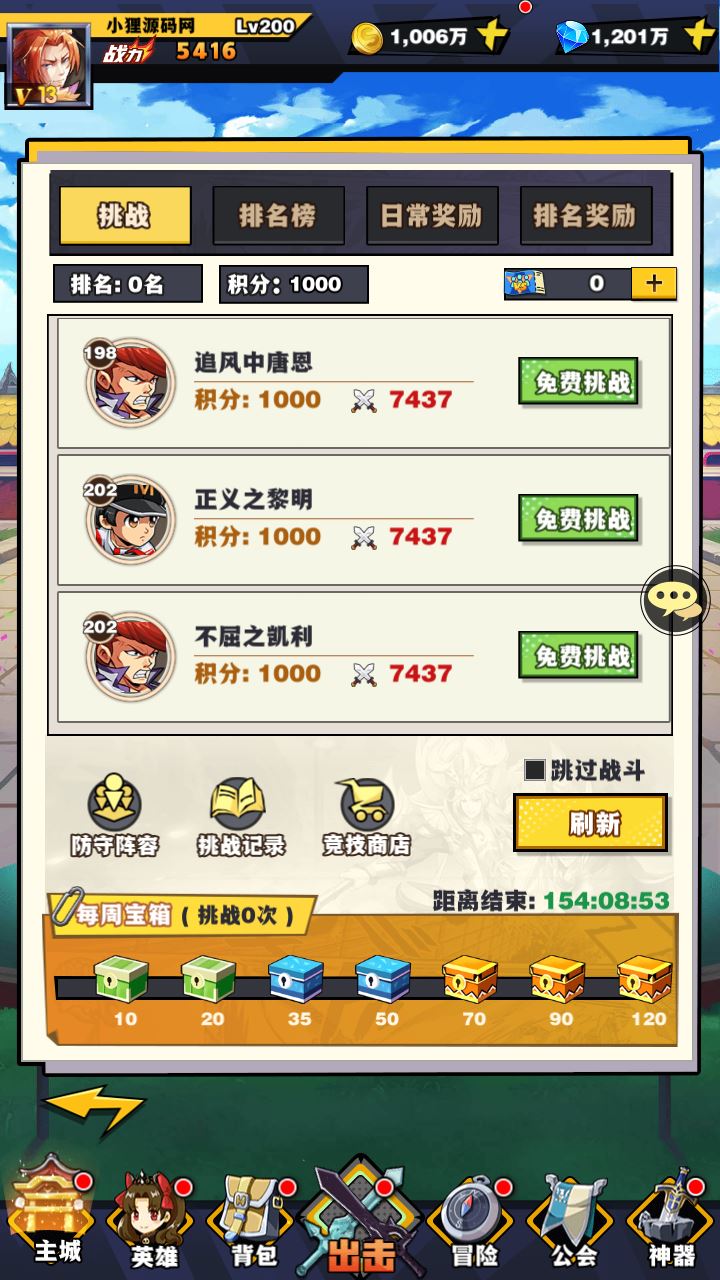
Task: Open the 竞技商店 arena shop
Action: (366, 817)
